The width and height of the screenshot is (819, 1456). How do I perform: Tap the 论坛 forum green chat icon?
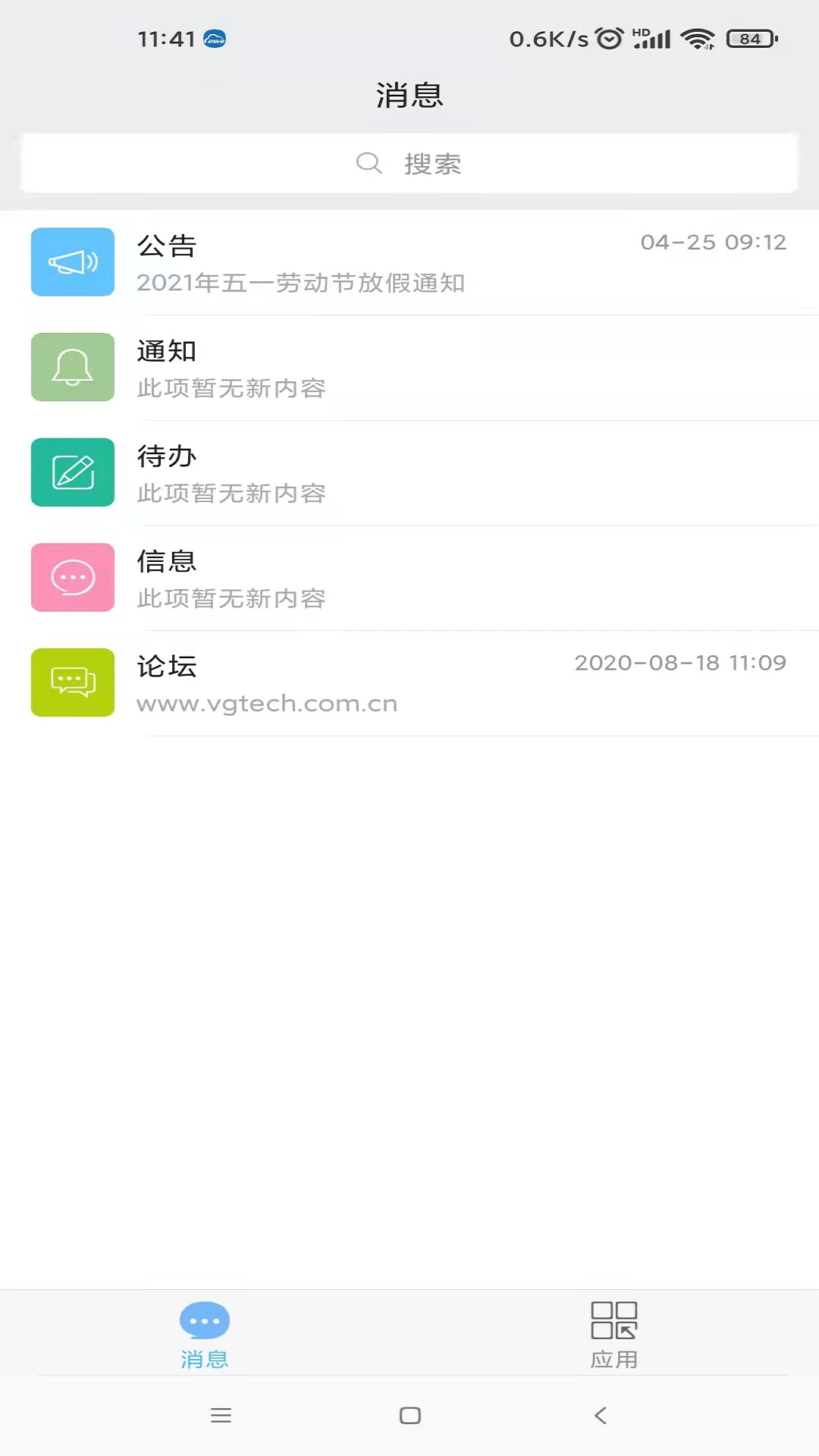tap(72, 682)
